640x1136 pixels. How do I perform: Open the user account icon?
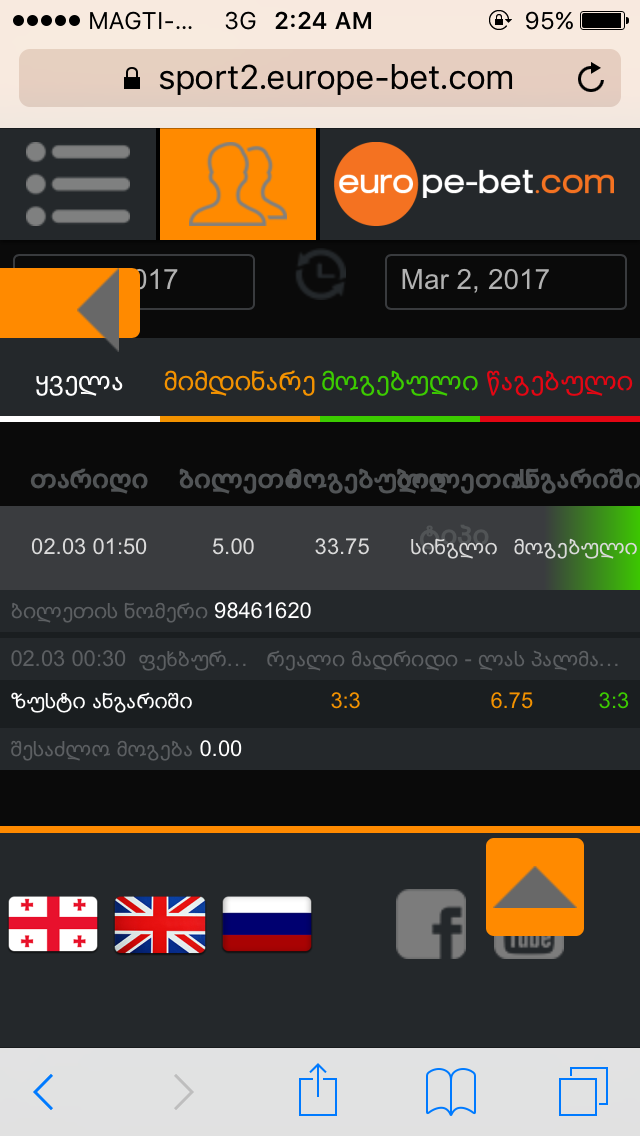point(238,184)
